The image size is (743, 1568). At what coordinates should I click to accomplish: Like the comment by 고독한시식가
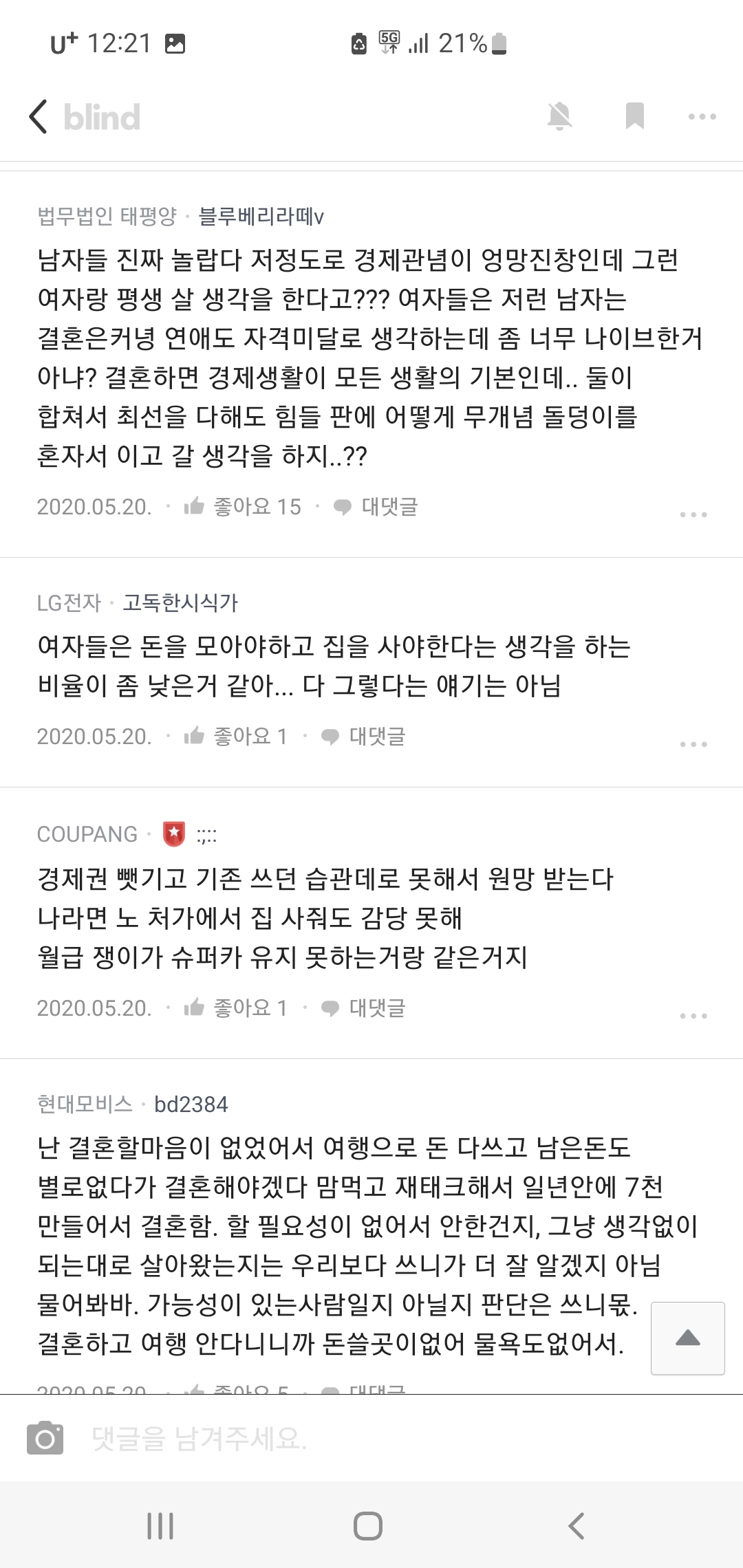click(x=235, y=737)
